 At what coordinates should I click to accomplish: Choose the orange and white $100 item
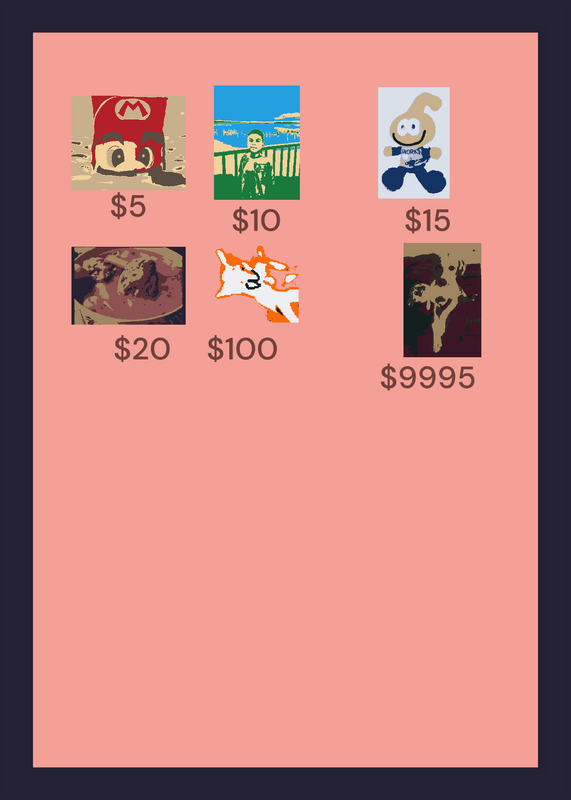pyautogui.click(x=257, y=284)
